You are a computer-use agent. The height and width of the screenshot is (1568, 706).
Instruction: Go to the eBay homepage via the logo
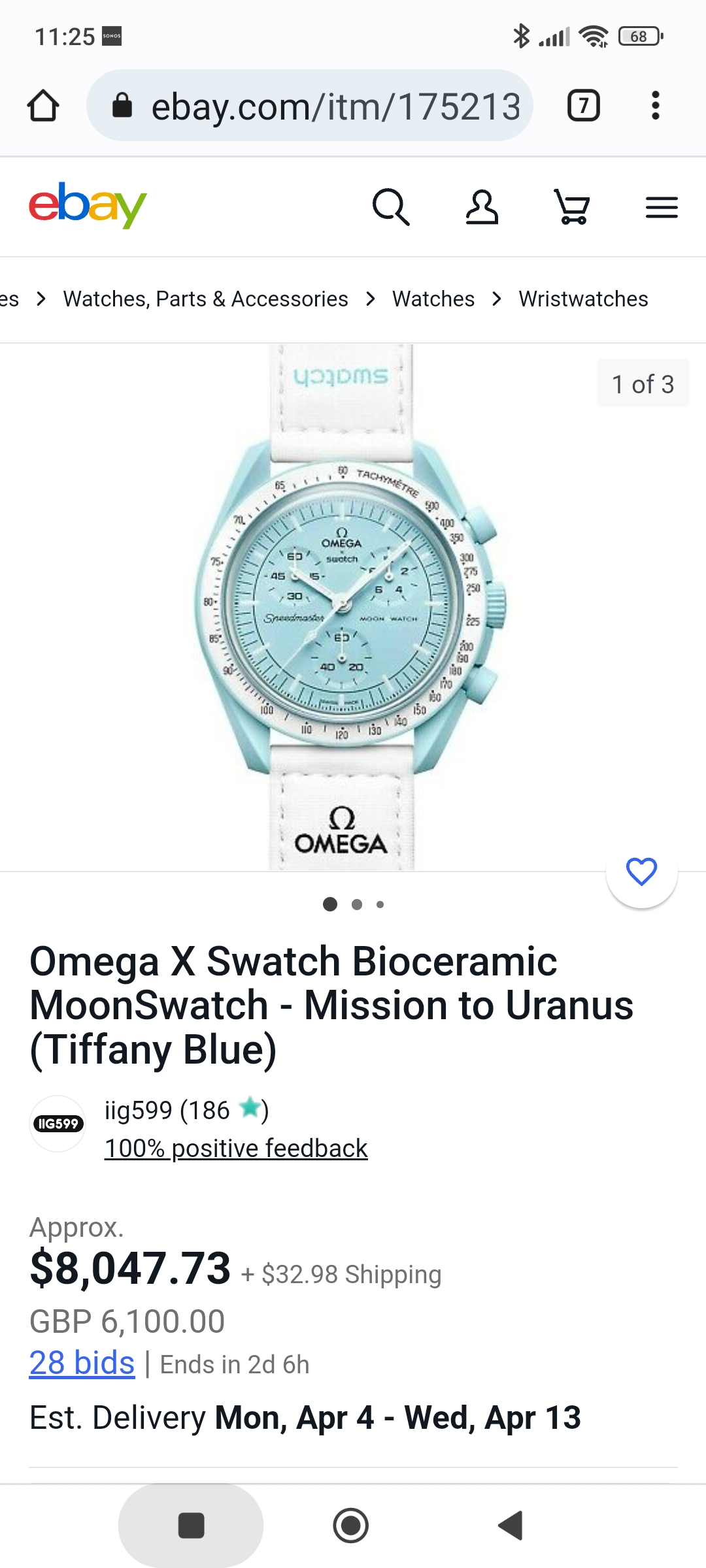coord(88,206)
